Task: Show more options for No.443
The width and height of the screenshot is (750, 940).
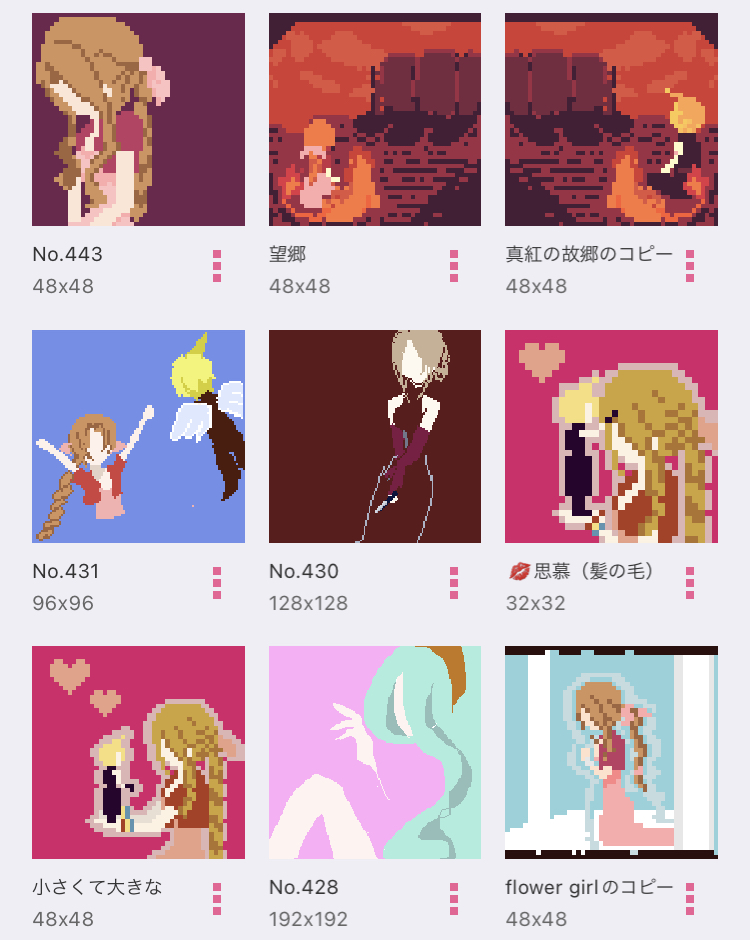Action: (x=217, y=266)
